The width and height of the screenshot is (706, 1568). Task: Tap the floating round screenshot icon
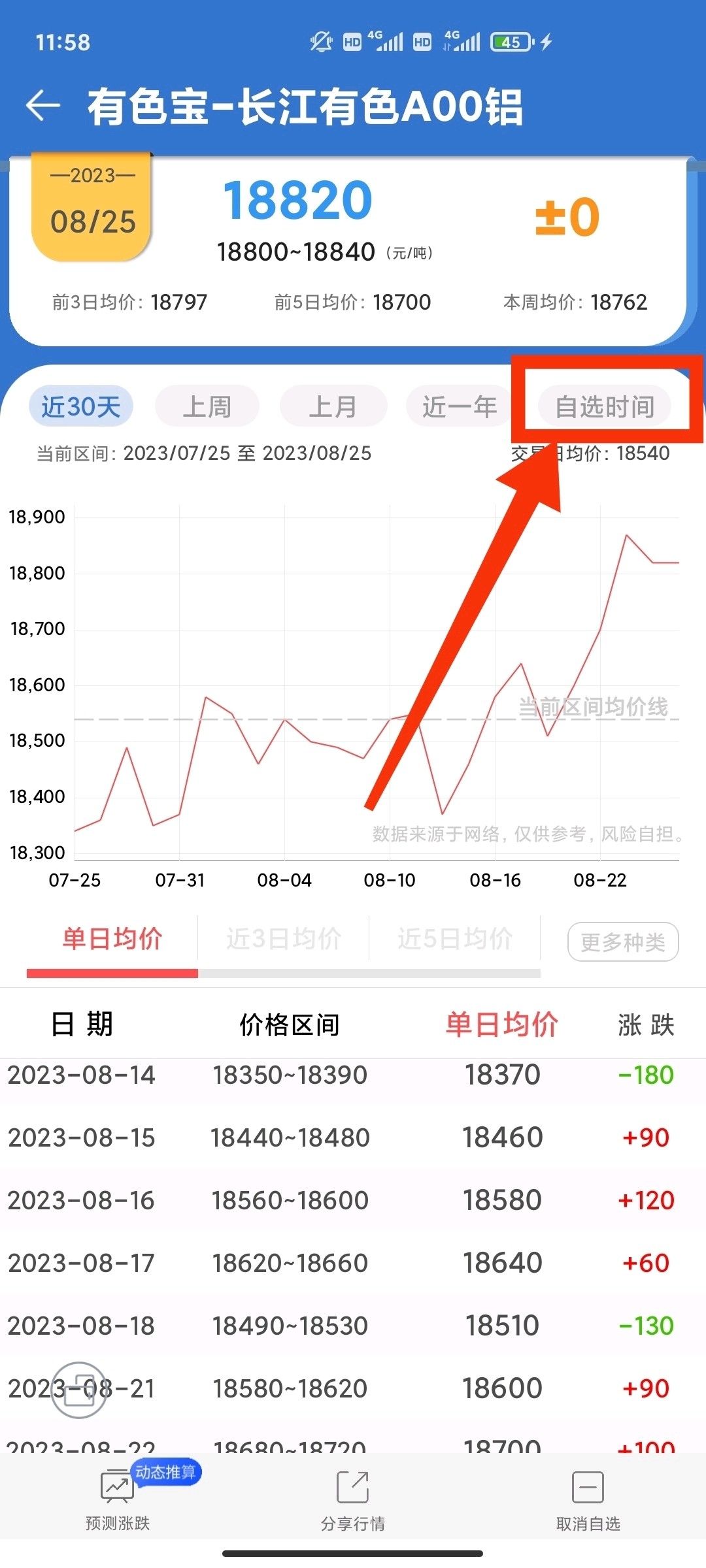78,1390
